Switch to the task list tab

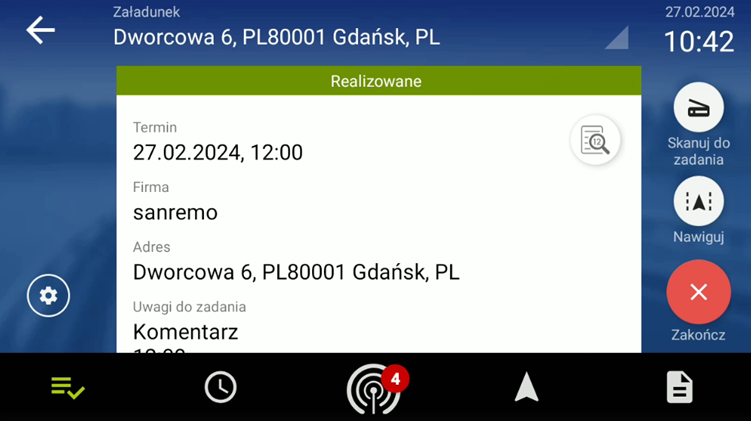click(x=68, y=387)
